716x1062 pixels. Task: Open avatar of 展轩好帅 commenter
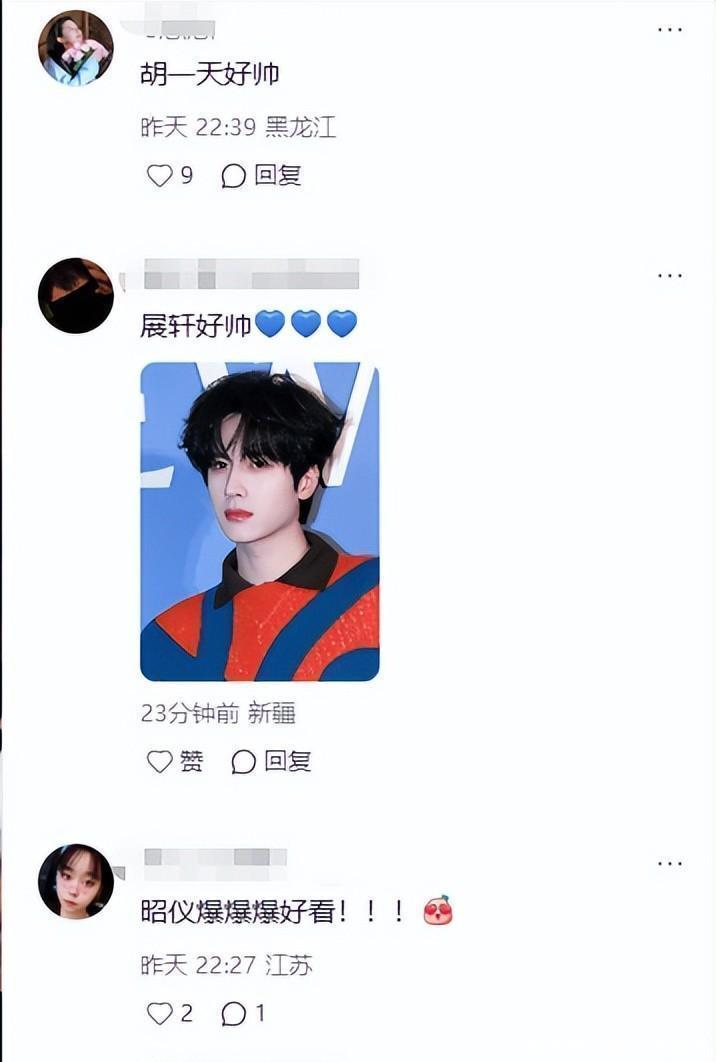click(x=75, y=295)
